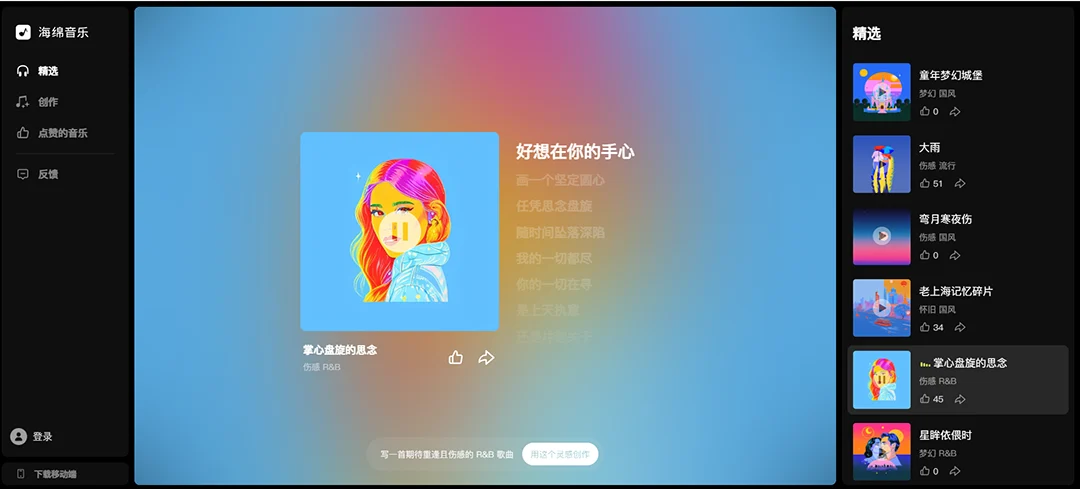1080x489 pixels.
Task: Open 下载移动端 download link
Action: click(55, 474)
